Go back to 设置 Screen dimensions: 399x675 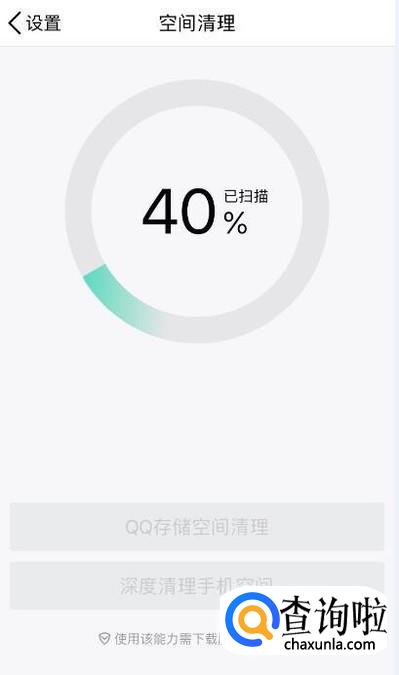[x=35, y=23]
